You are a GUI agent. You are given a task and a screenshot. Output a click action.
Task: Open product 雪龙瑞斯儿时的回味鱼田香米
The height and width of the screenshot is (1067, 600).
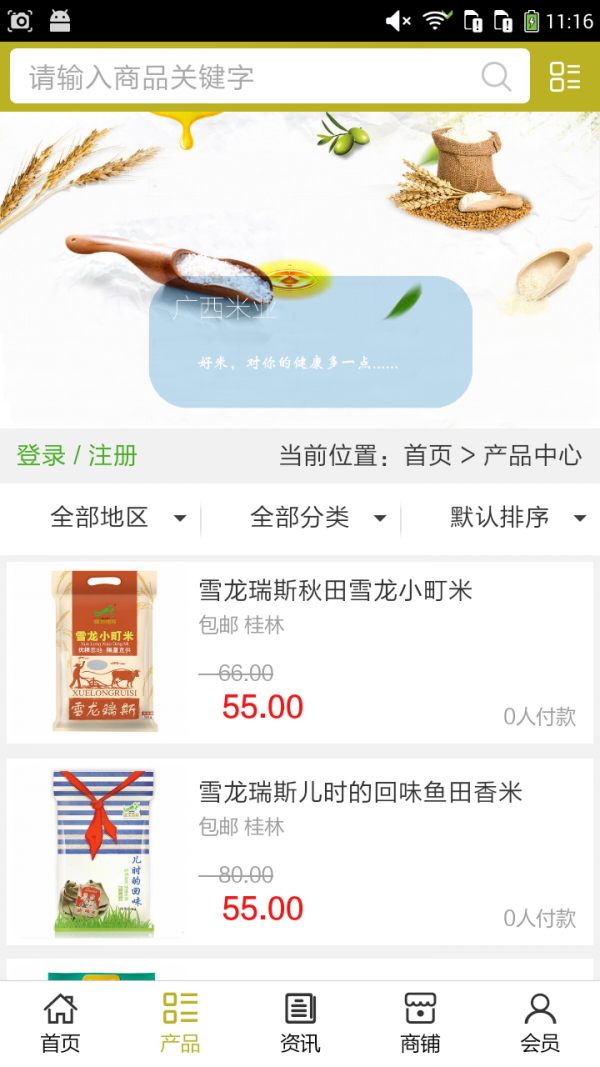point(360,793)
